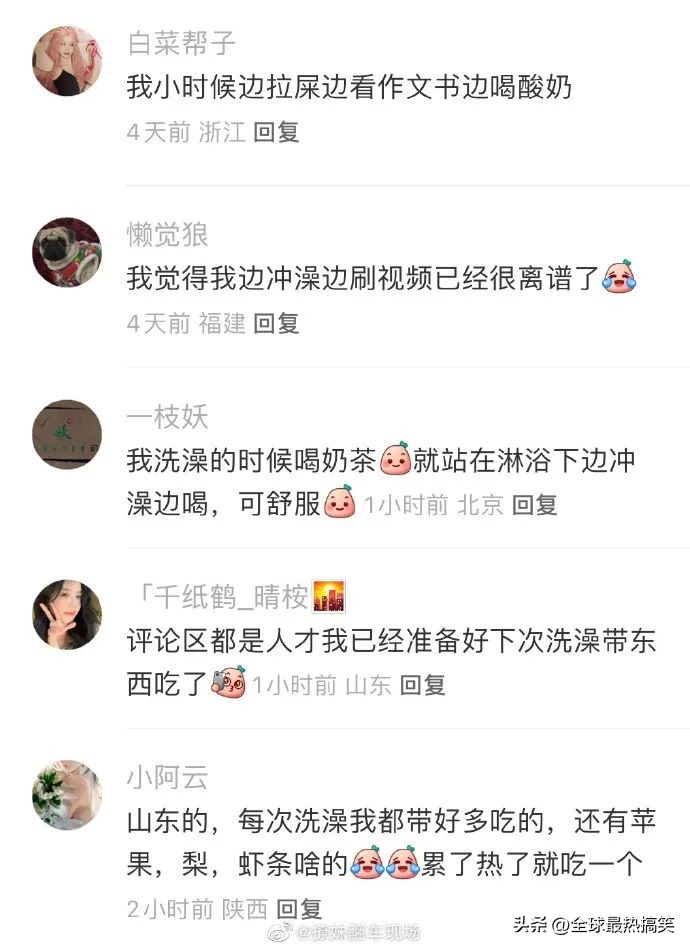This screenshot has width=690, height=949.
Task: Reply to 一枝妖's milk tea comment
Action: 534,505
